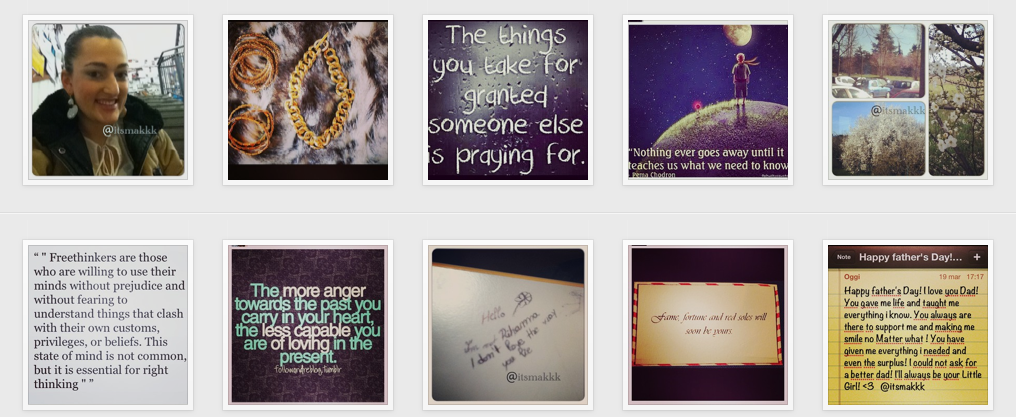
Task: View the 'things you take for granted' post
Action: click(x=508, y=100)
